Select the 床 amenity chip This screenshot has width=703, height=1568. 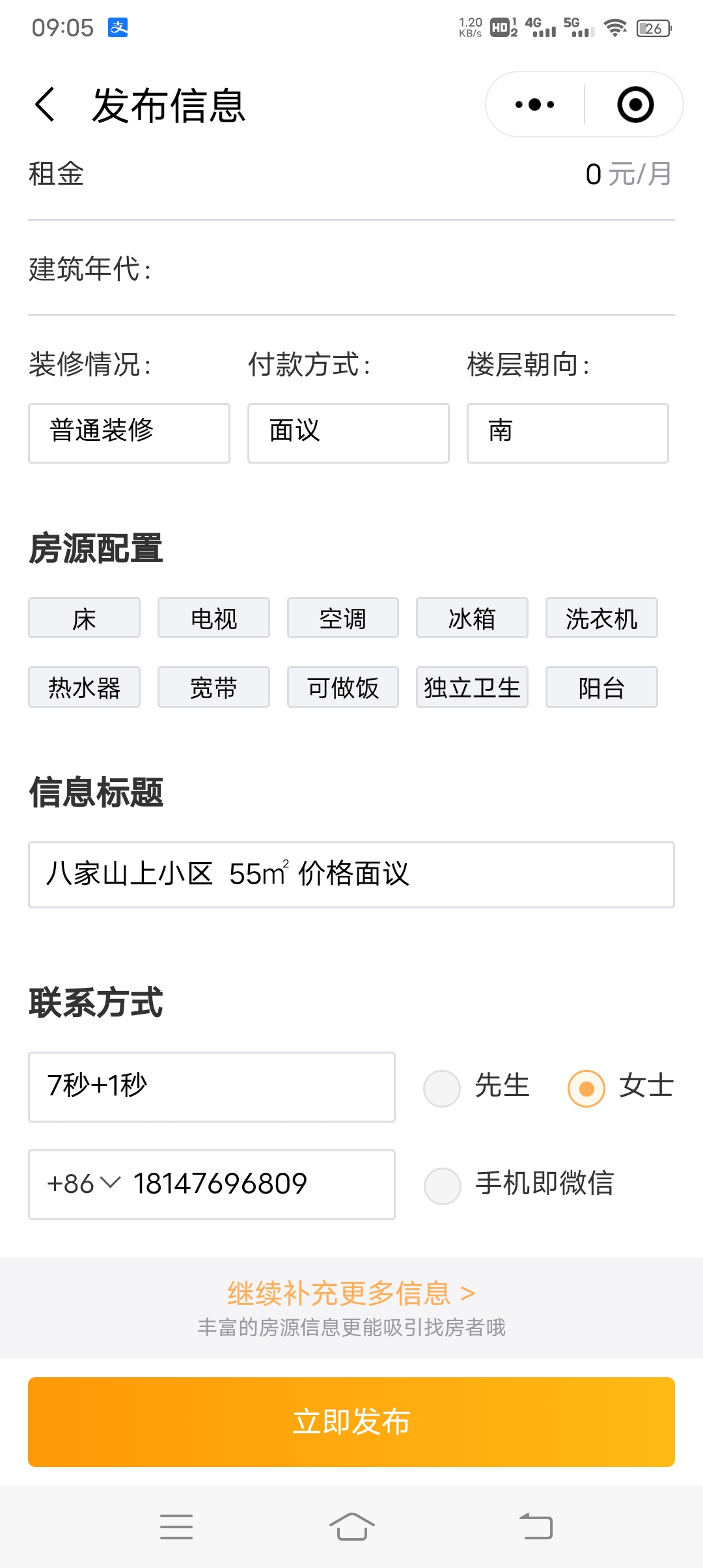click(x=84, y=618)
